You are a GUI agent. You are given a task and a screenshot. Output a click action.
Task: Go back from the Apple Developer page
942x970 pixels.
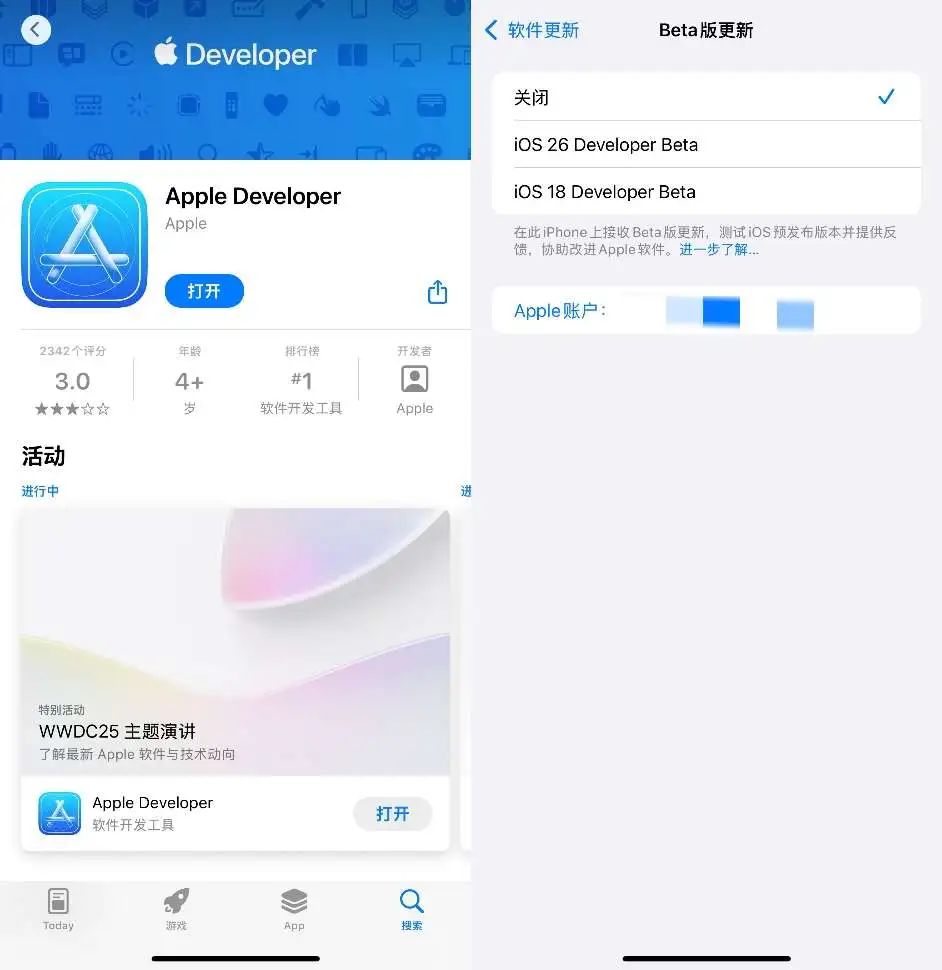click(x=36, y=30)
